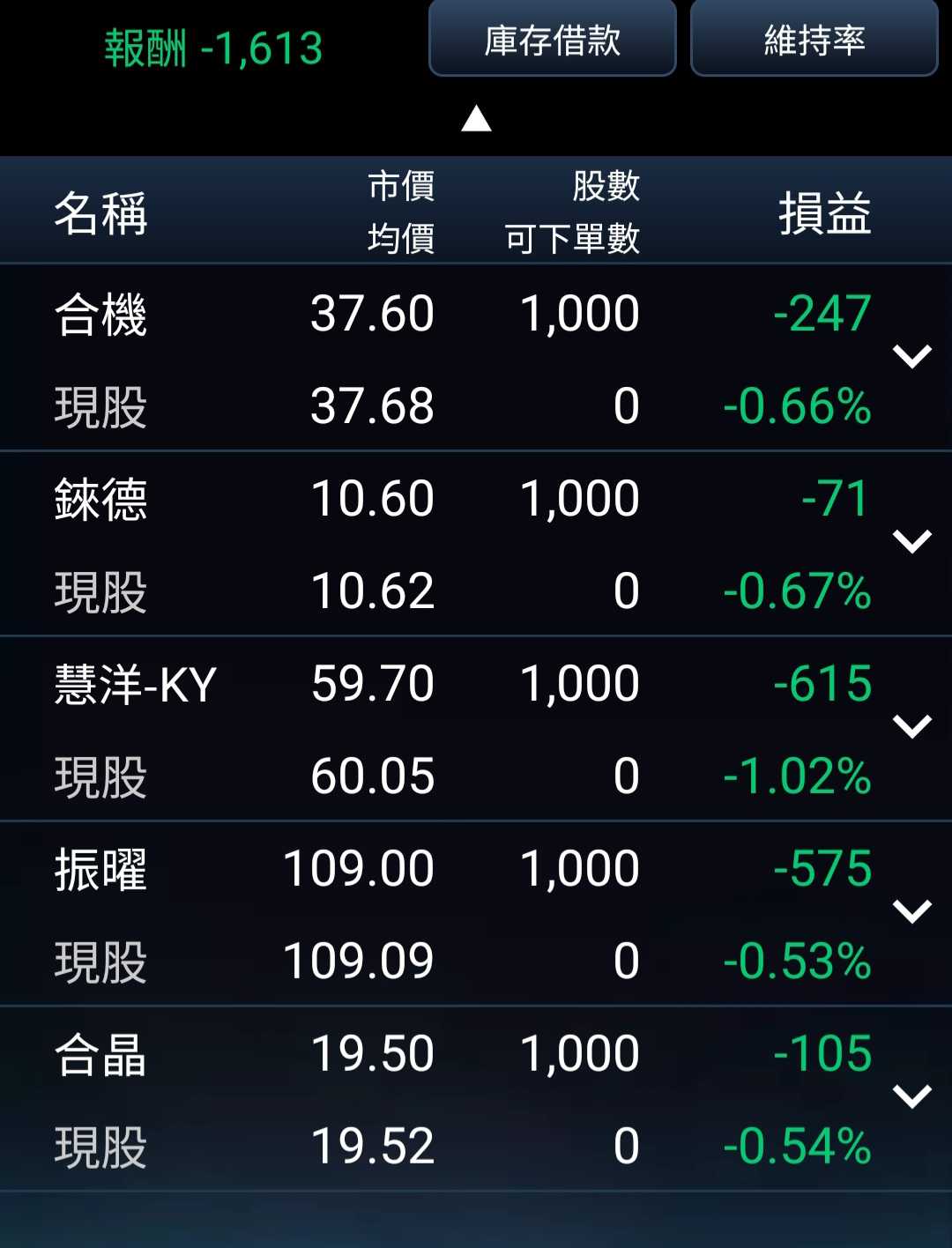Expand the 振曜 holding details
The width and height of the screenshot is (952, 1248).
point(911,911)
